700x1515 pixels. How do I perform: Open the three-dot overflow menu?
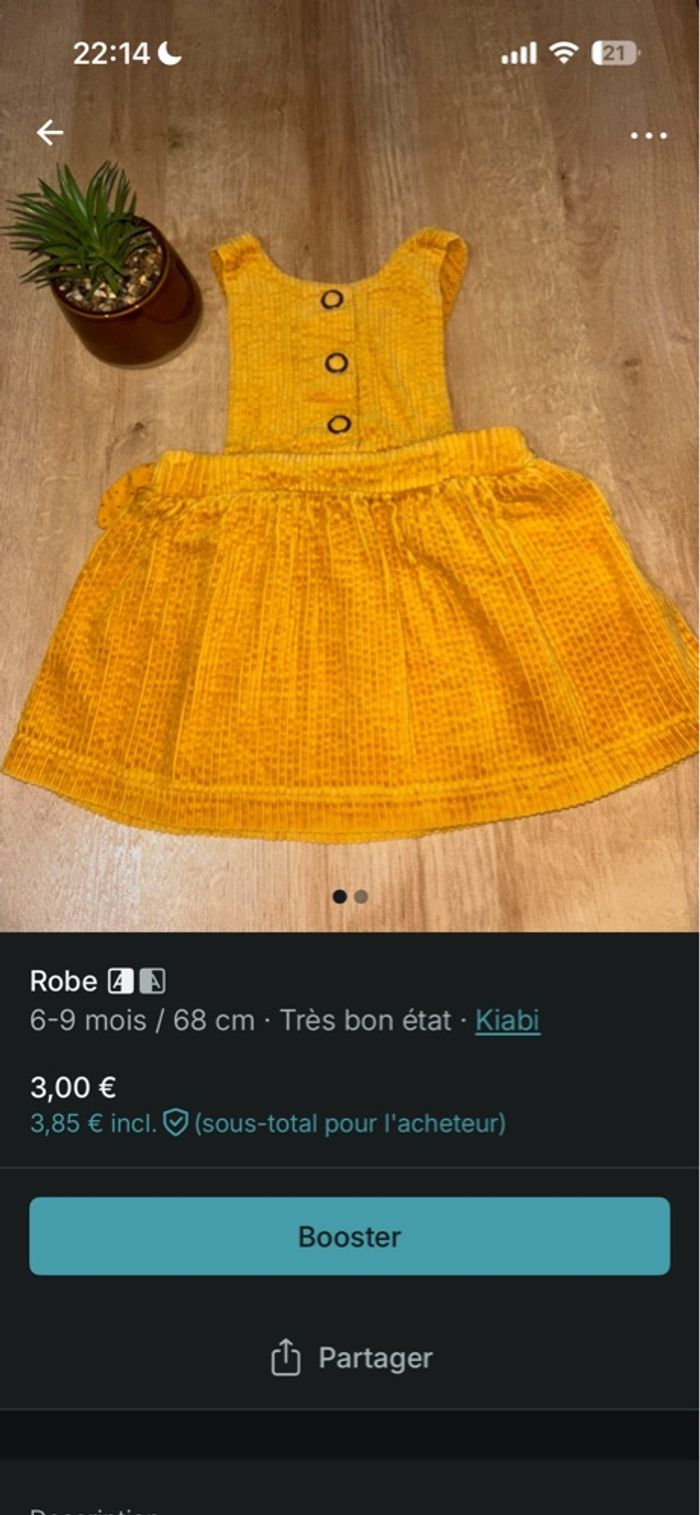click(x=648, y=136)
